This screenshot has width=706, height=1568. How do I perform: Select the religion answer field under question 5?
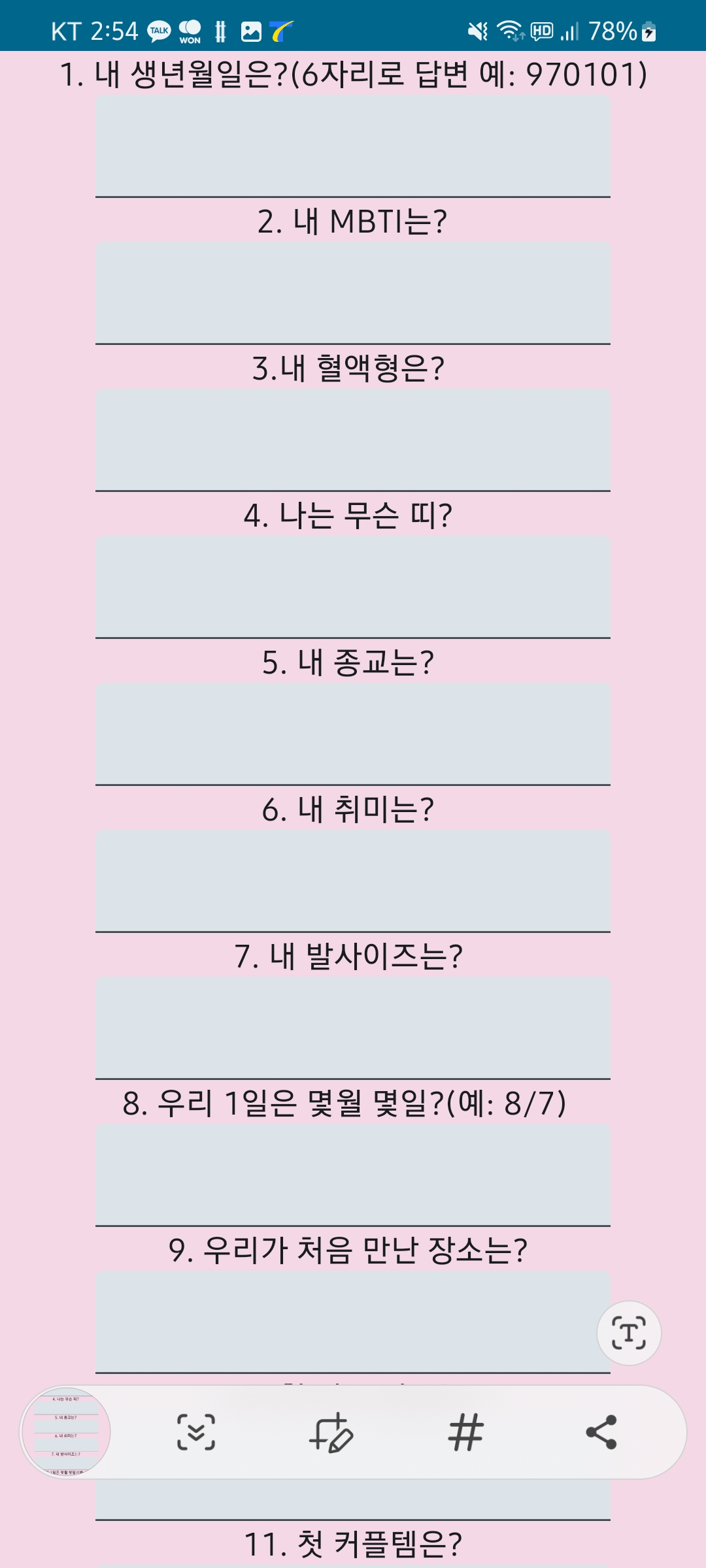point(353,734)
